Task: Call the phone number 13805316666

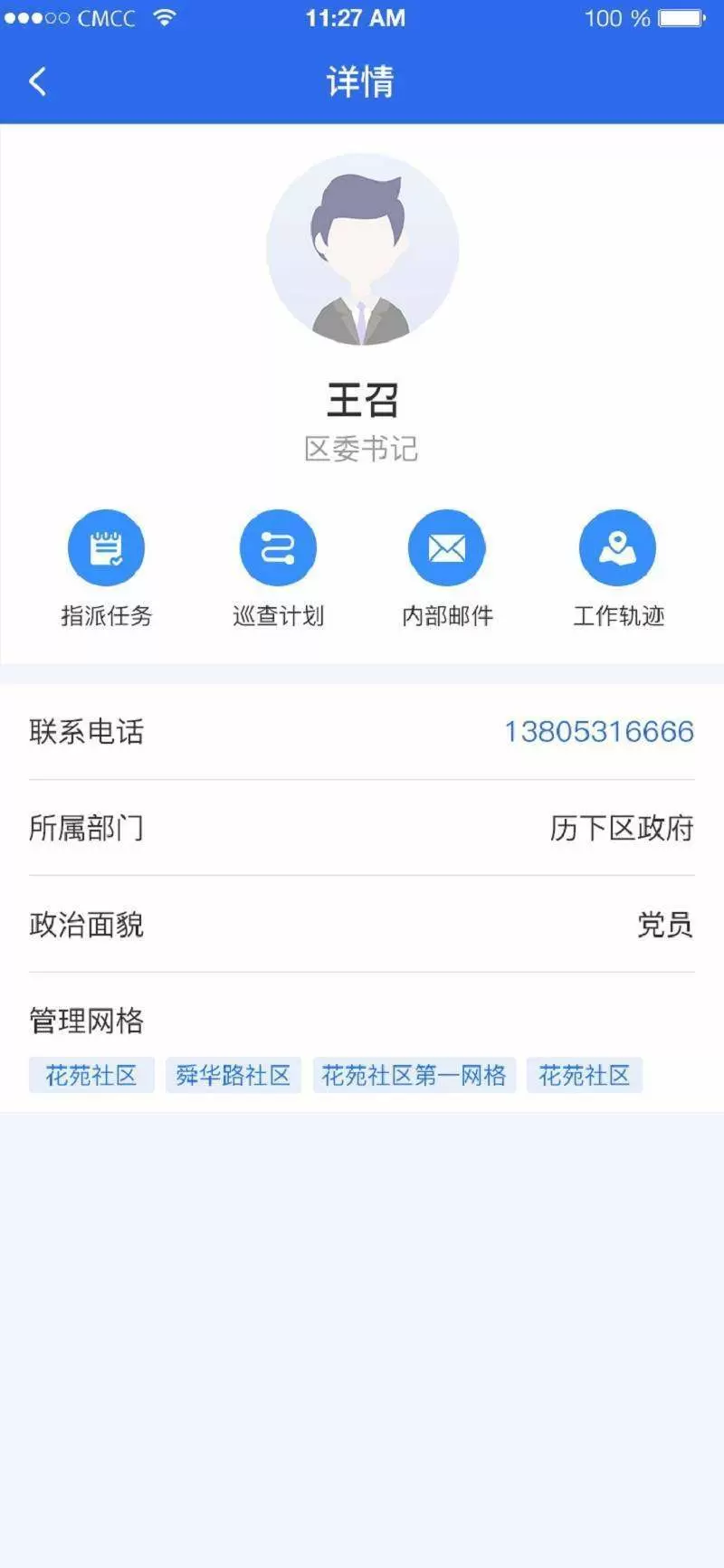Action: [598, 731]
